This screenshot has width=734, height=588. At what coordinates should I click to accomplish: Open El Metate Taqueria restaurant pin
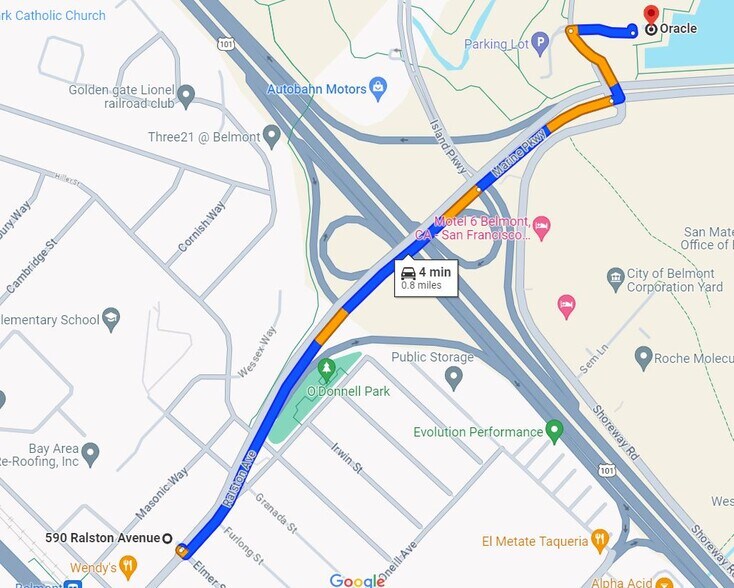click(599, 540)
